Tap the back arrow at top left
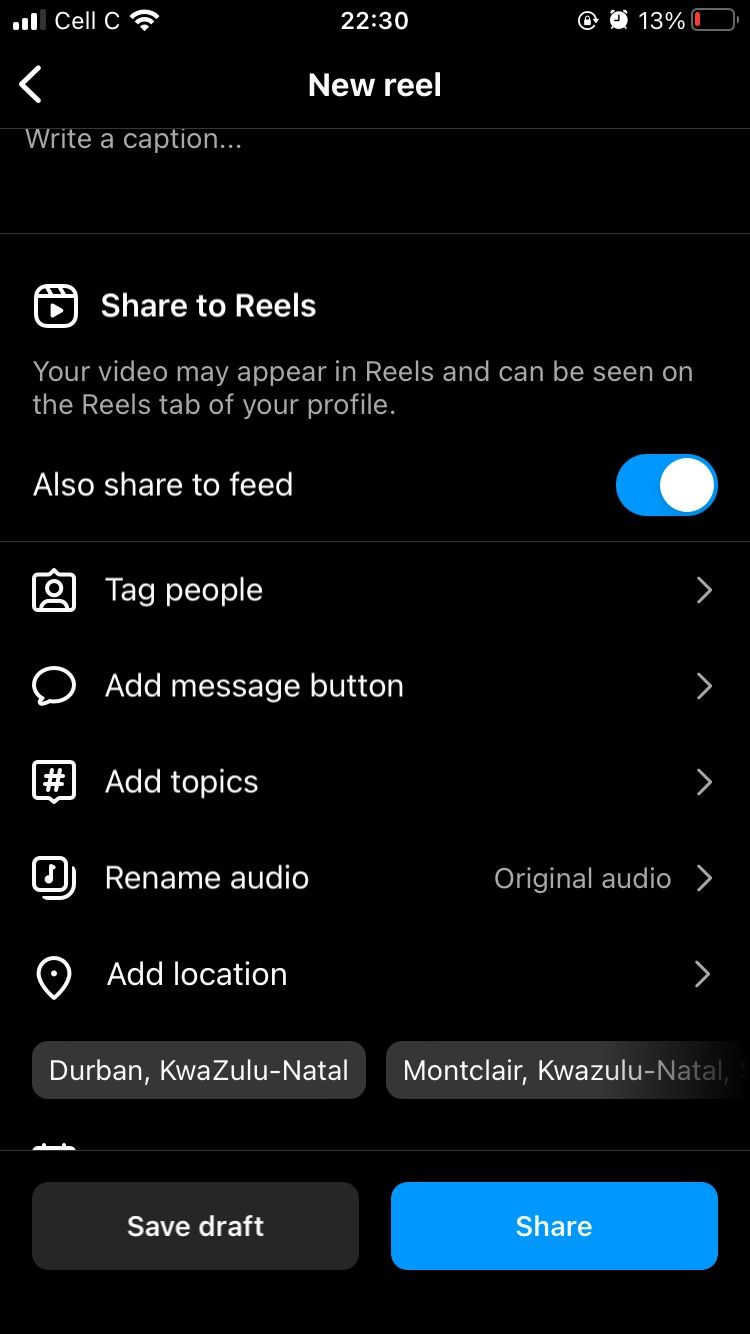The image size is (750, 1334). pyautogui.click(x=30, y=84)
